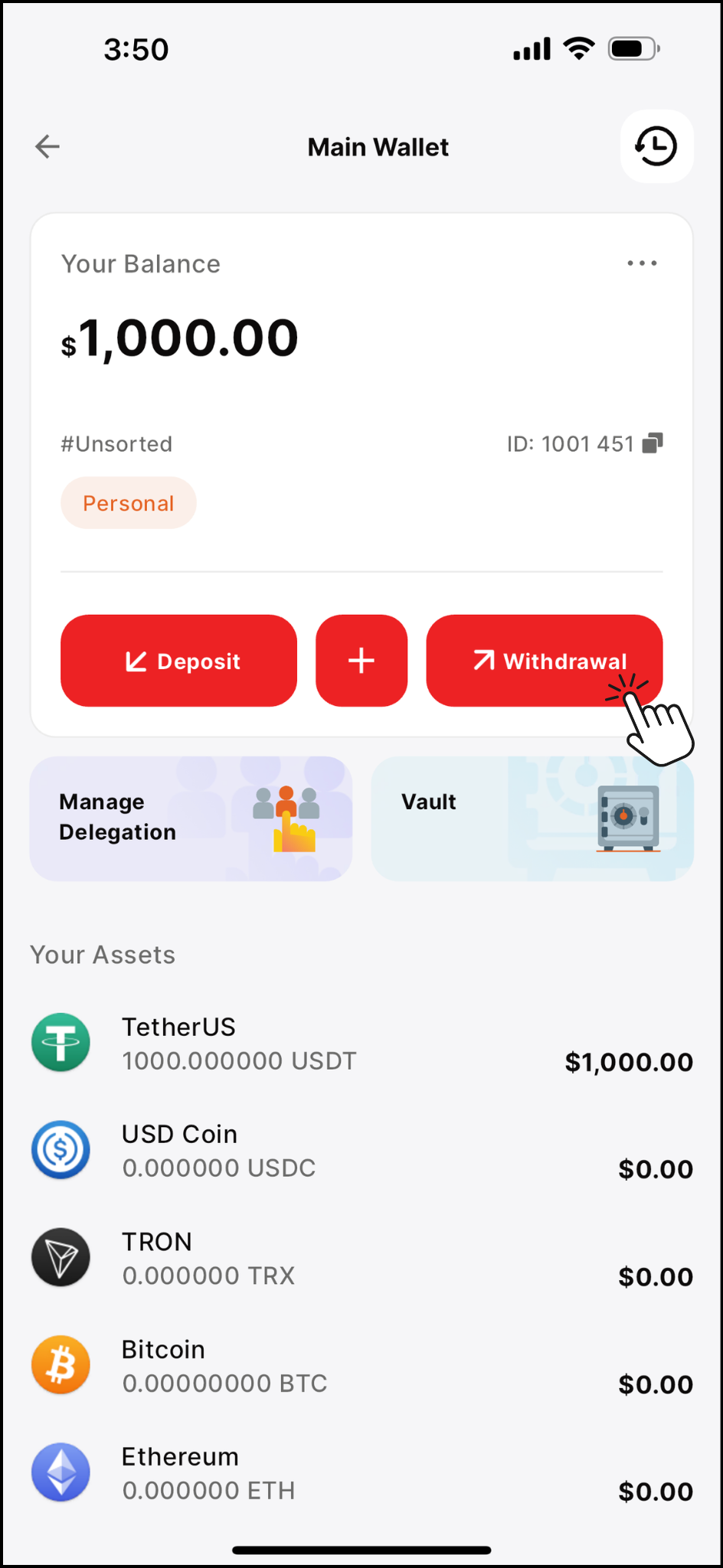Open the Vault card
Viewport: 723px width, 1568px height.
click(x=532, y=818)
